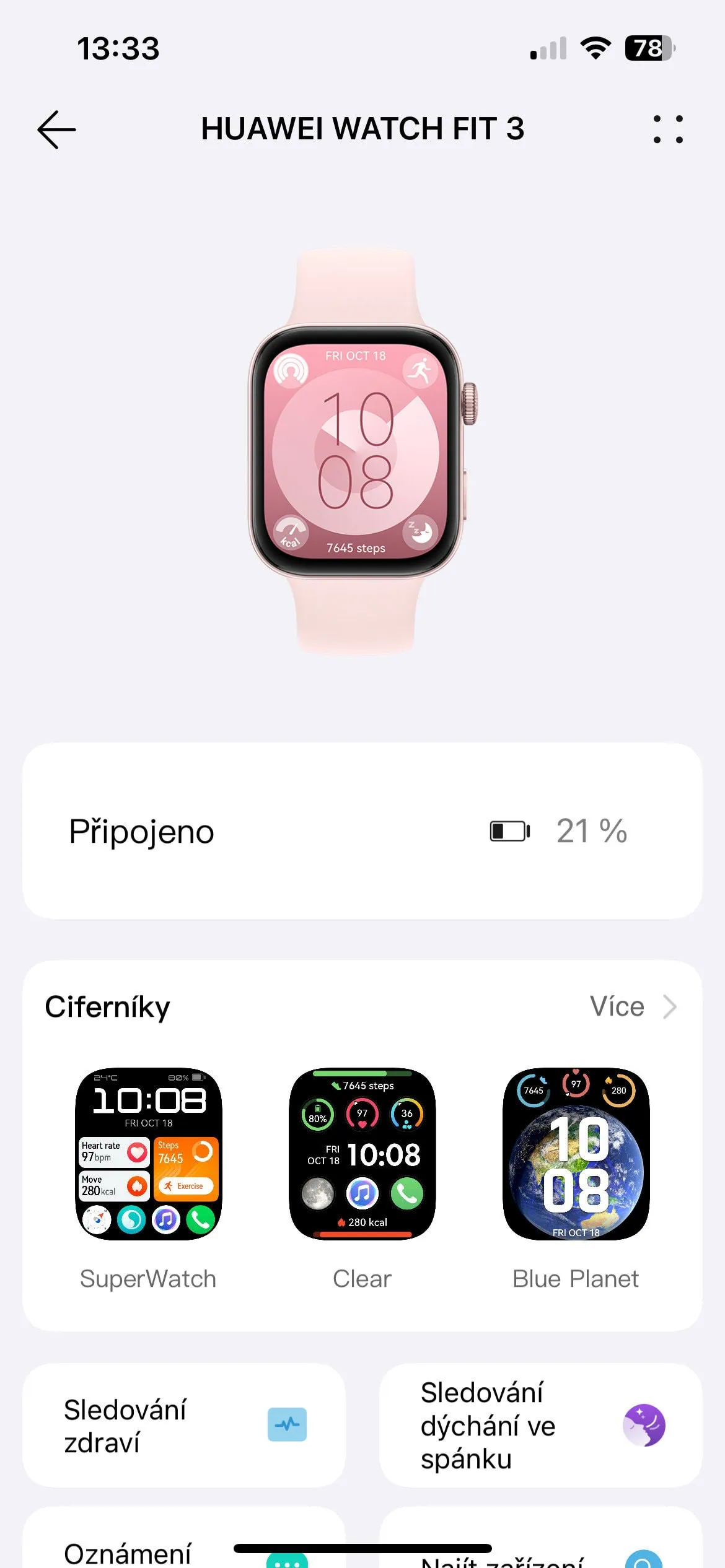Open Sledování zdraví card
725x1568 pixels.
pos(183,1426)
